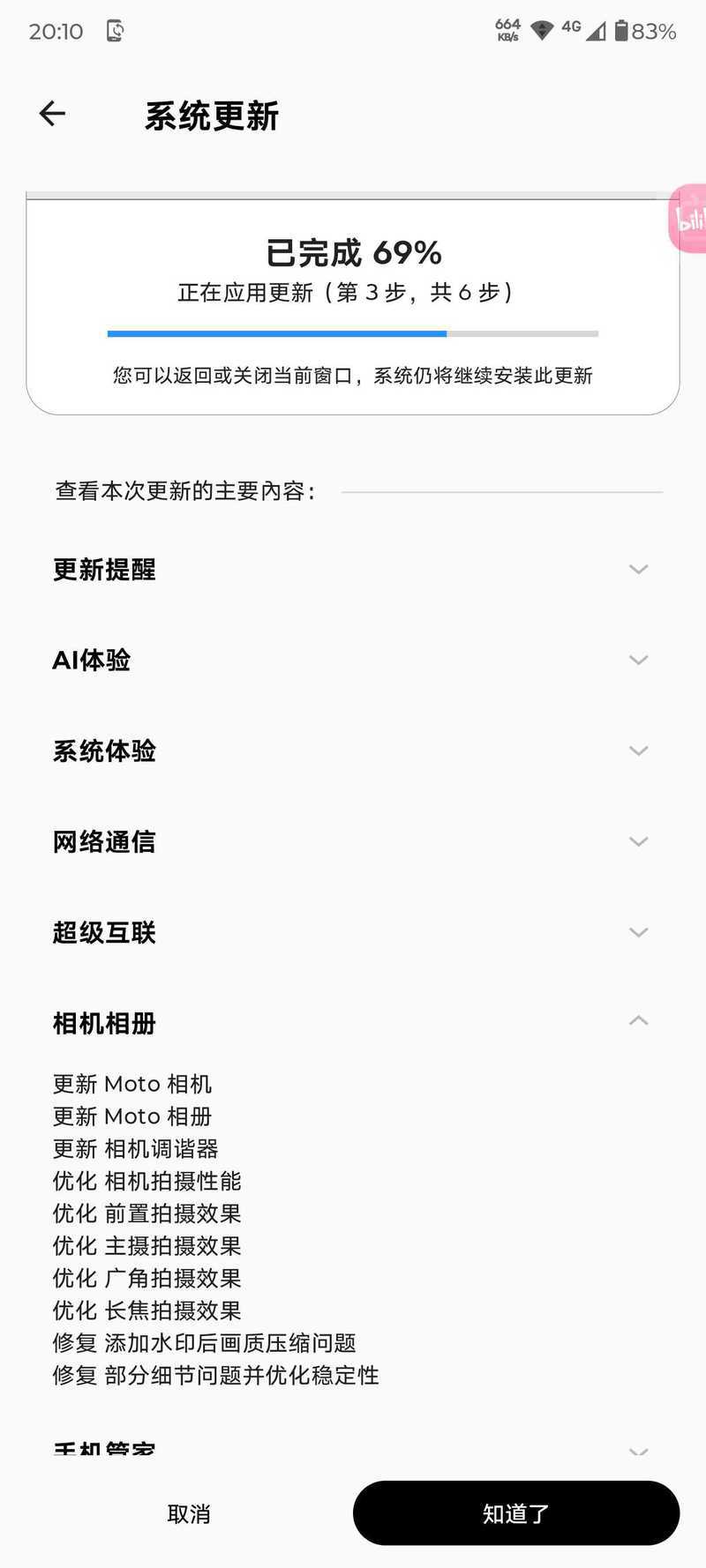The height and width of the screenshot is (1568, 706).
Task: Collapse the 相机相册 section
Action: pyautogui.click(x=353, y=1023)
